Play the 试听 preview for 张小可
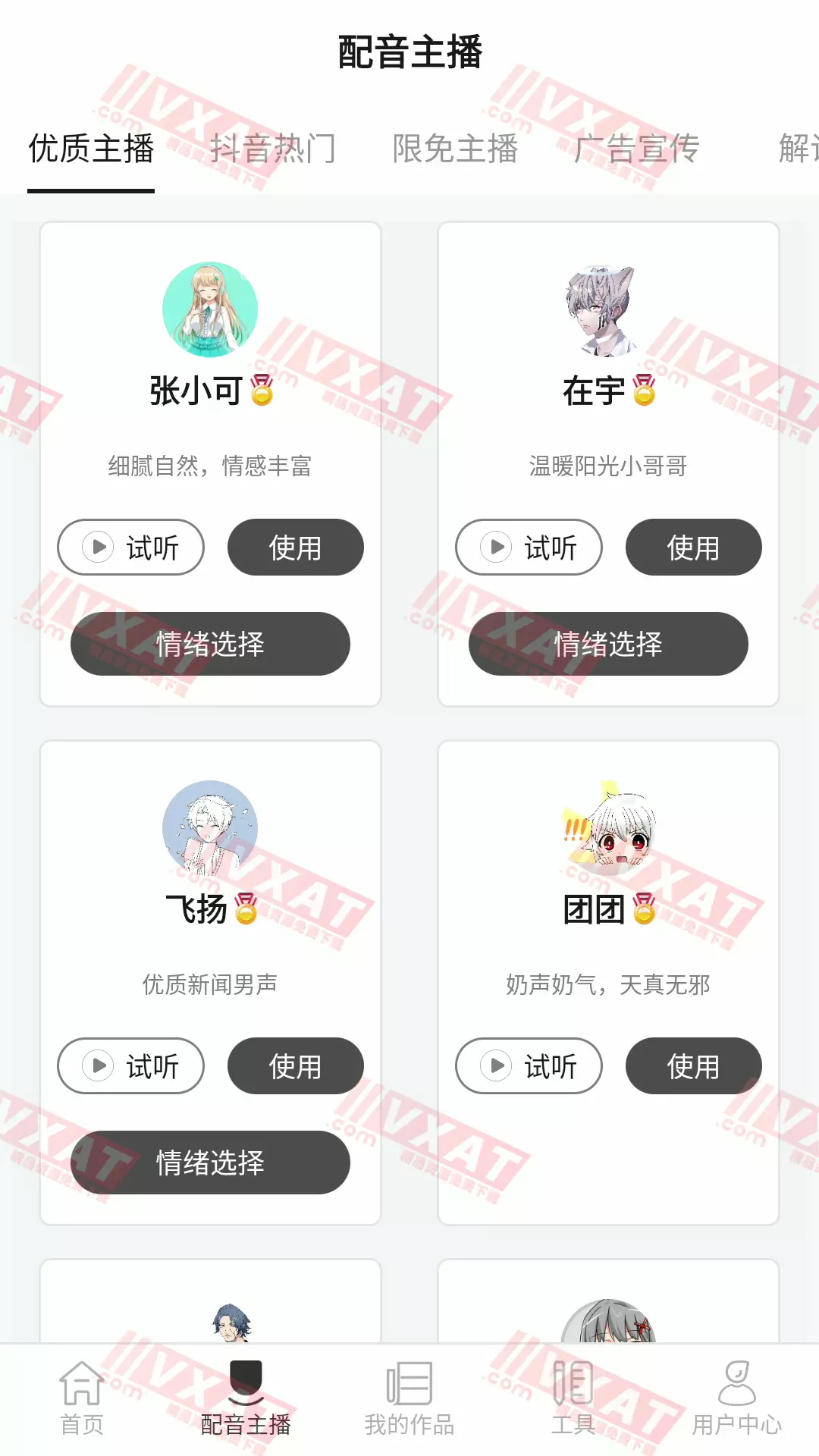819x1456 pixels. point(130,548)
